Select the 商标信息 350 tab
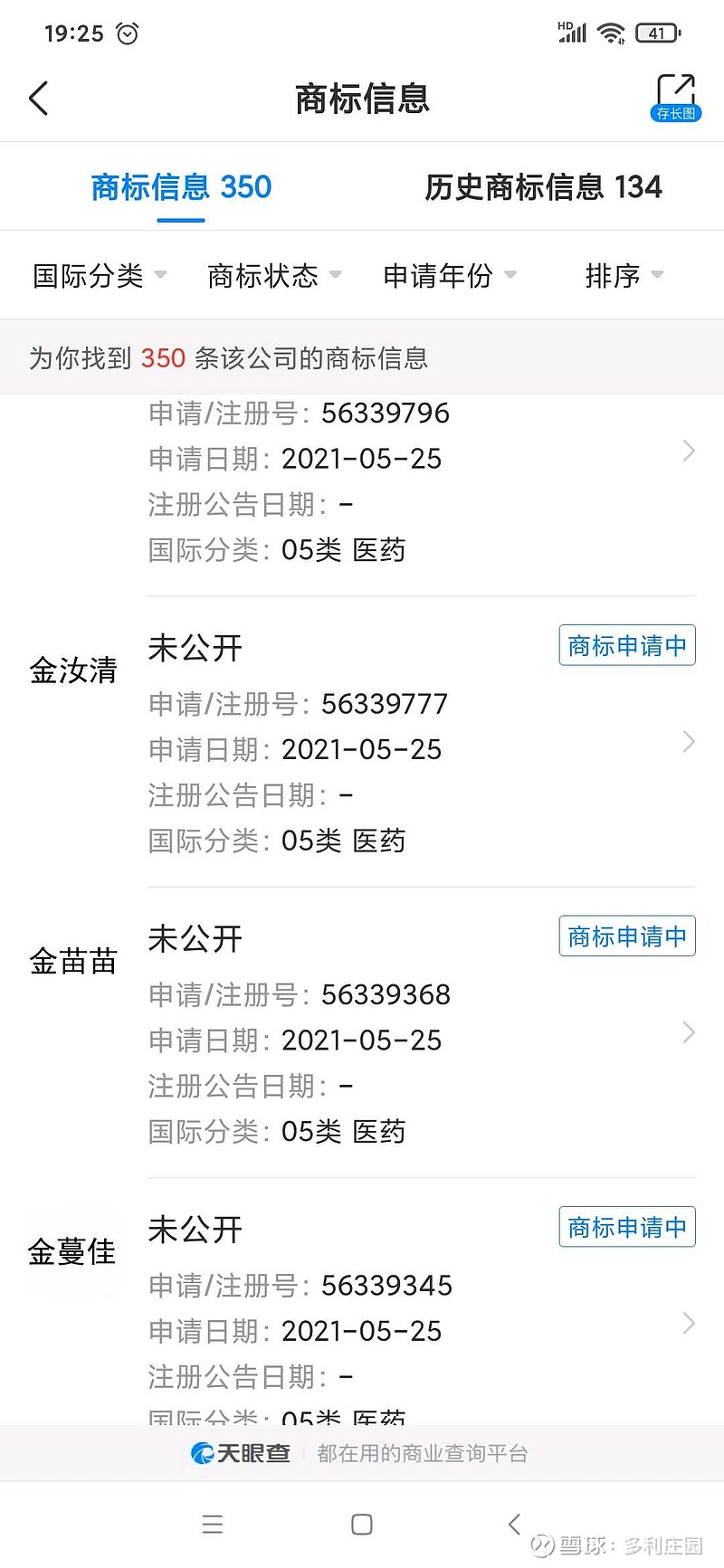 point(181,187)
